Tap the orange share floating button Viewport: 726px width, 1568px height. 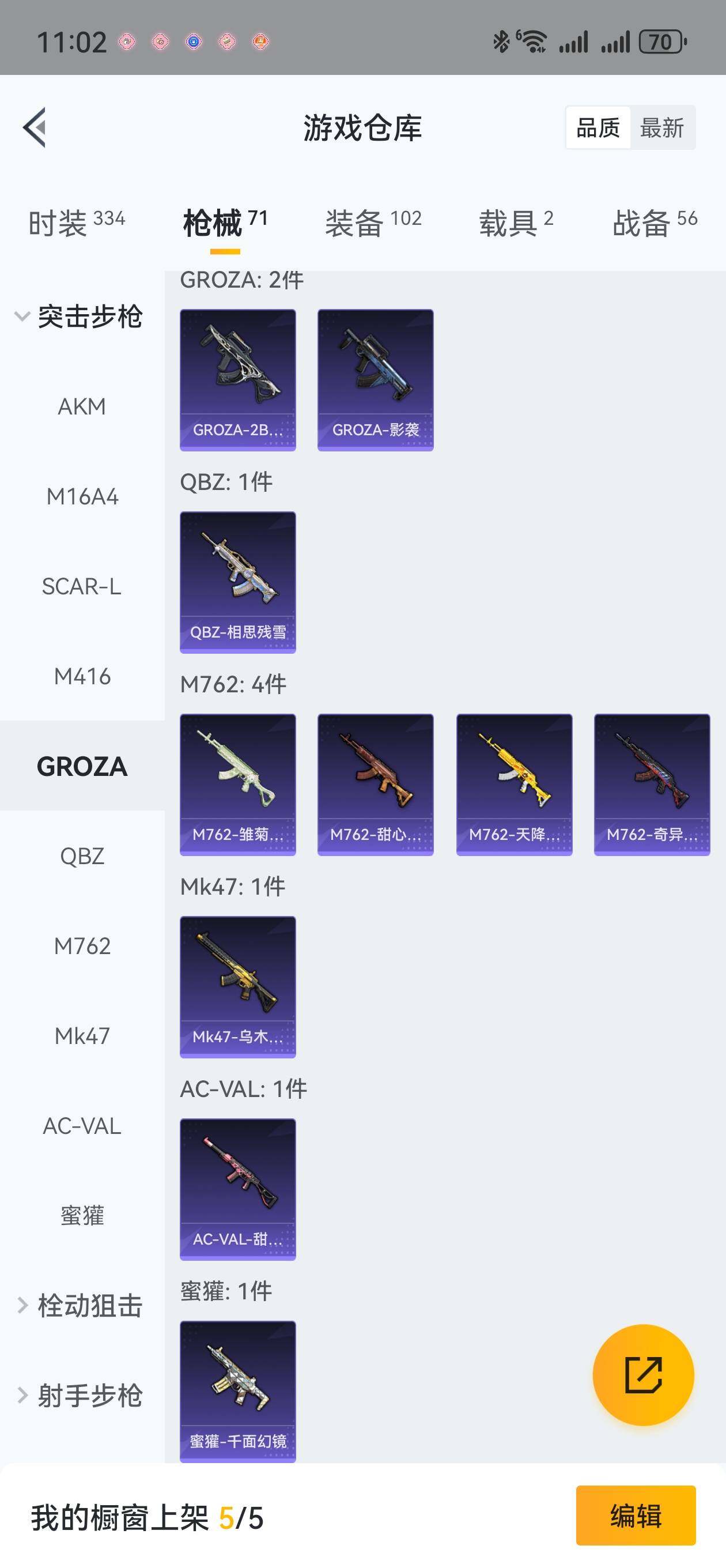(x=643, y=1375)
